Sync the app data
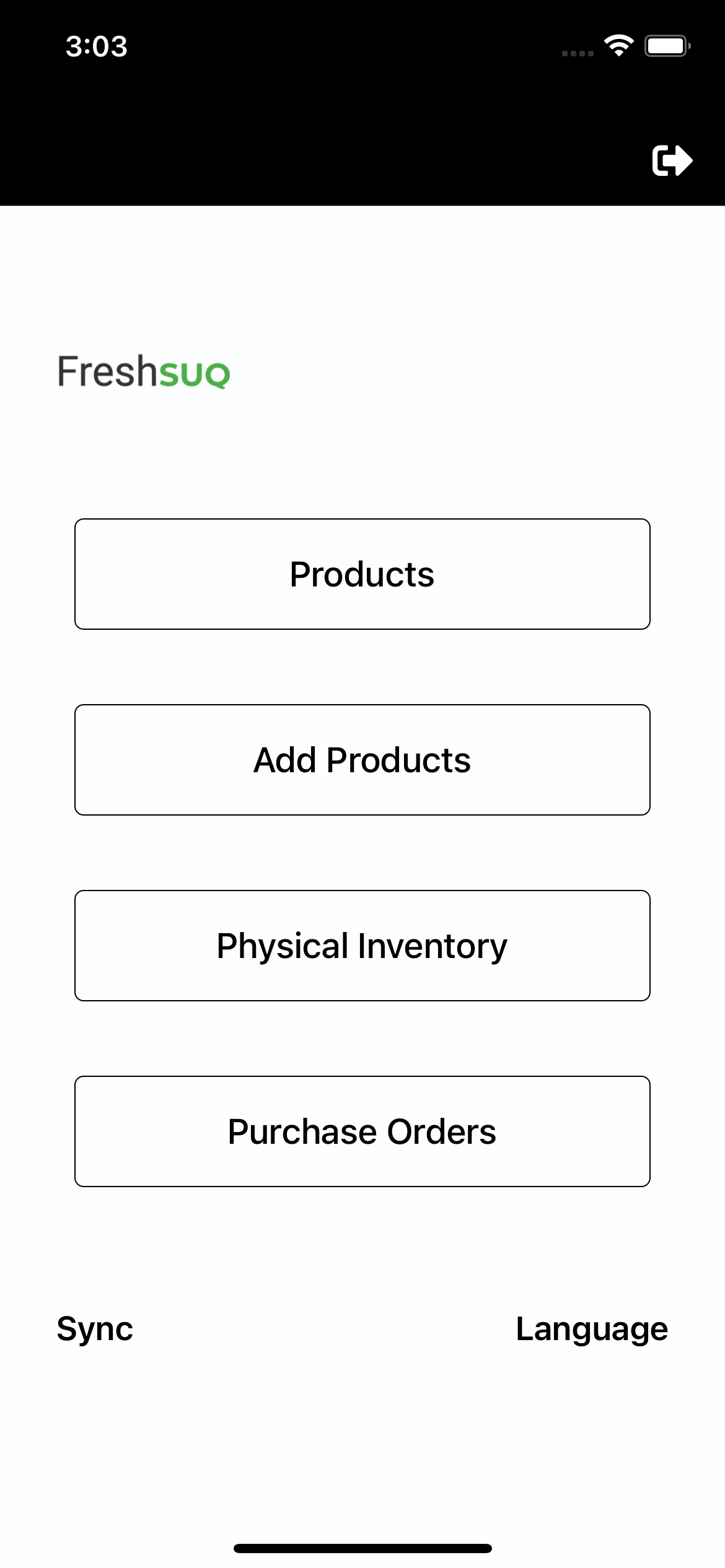The height and width of the screenshot is (1568, 725). click(x=95, y=1329)
